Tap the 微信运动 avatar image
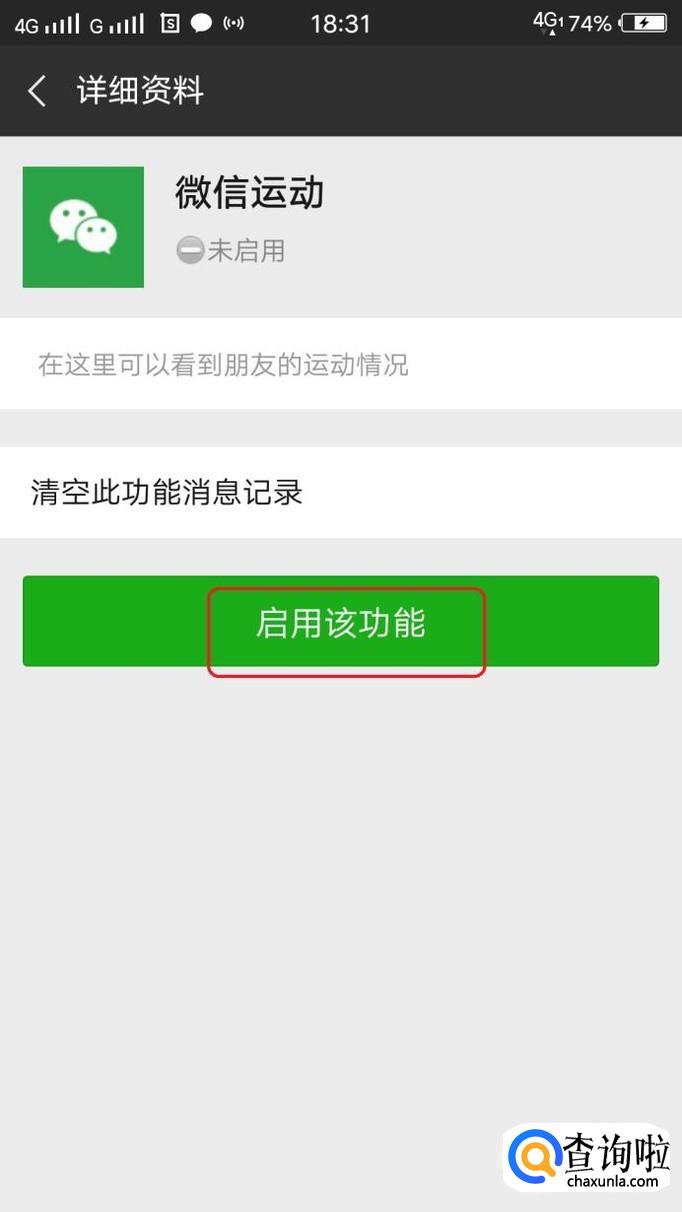This screenshot has width=682, height=1212. coord(83,227)
